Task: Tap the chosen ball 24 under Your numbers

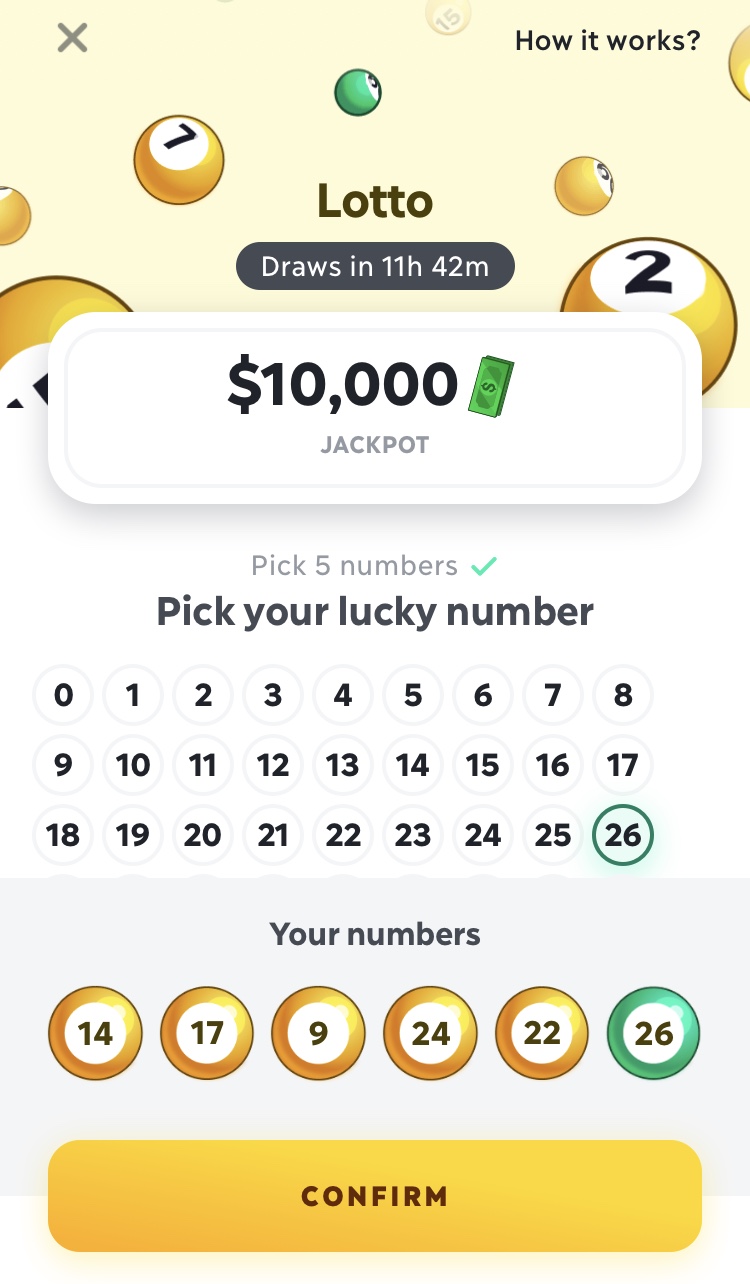Action: pos(430,1033)
